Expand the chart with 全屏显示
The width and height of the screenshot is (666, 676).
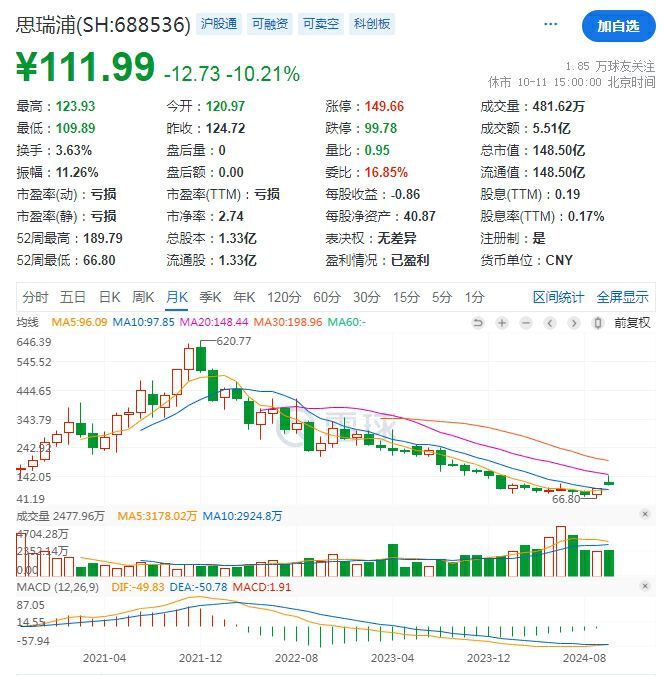tap(622, 297)
